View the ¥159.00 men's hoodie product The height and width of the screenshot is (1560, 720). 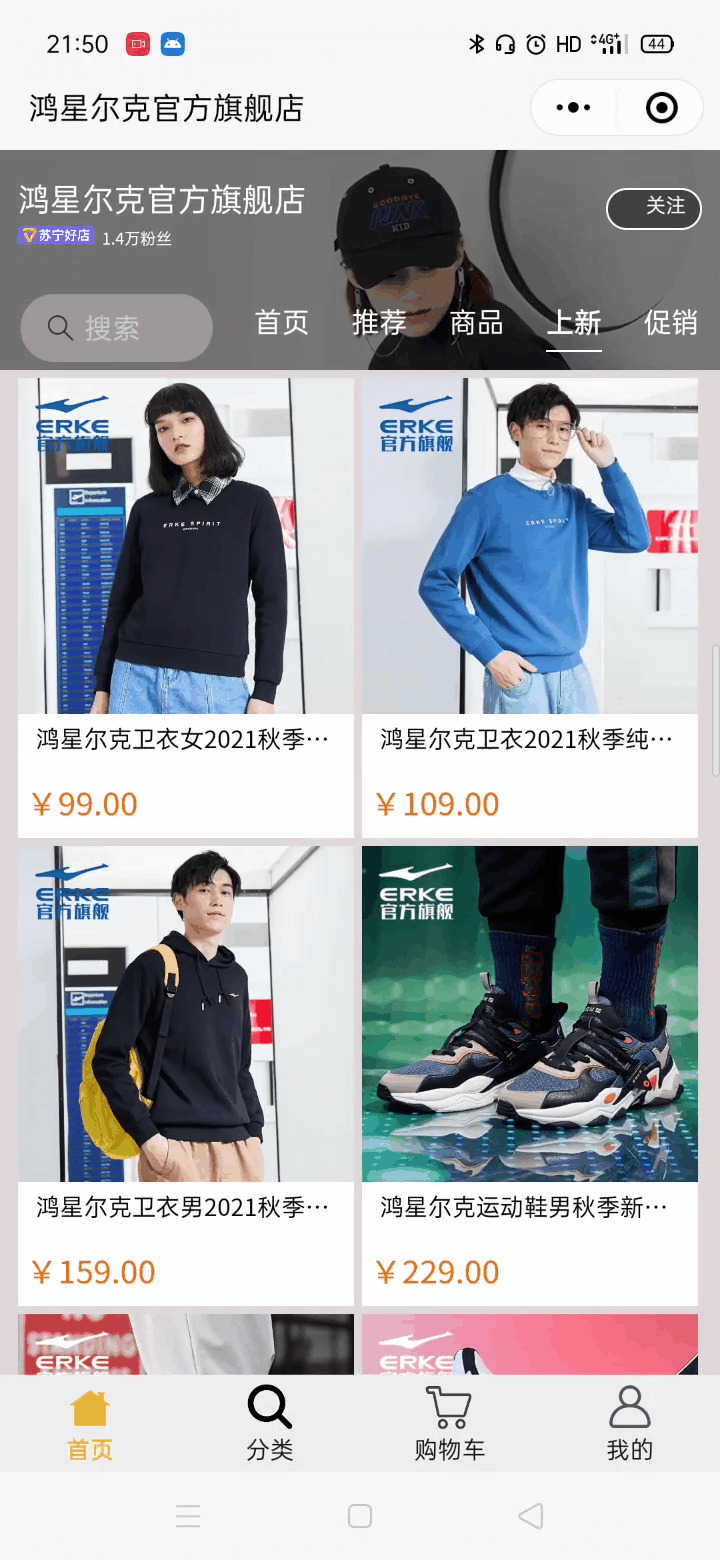pyautogui.click(x=186, y=1074)
